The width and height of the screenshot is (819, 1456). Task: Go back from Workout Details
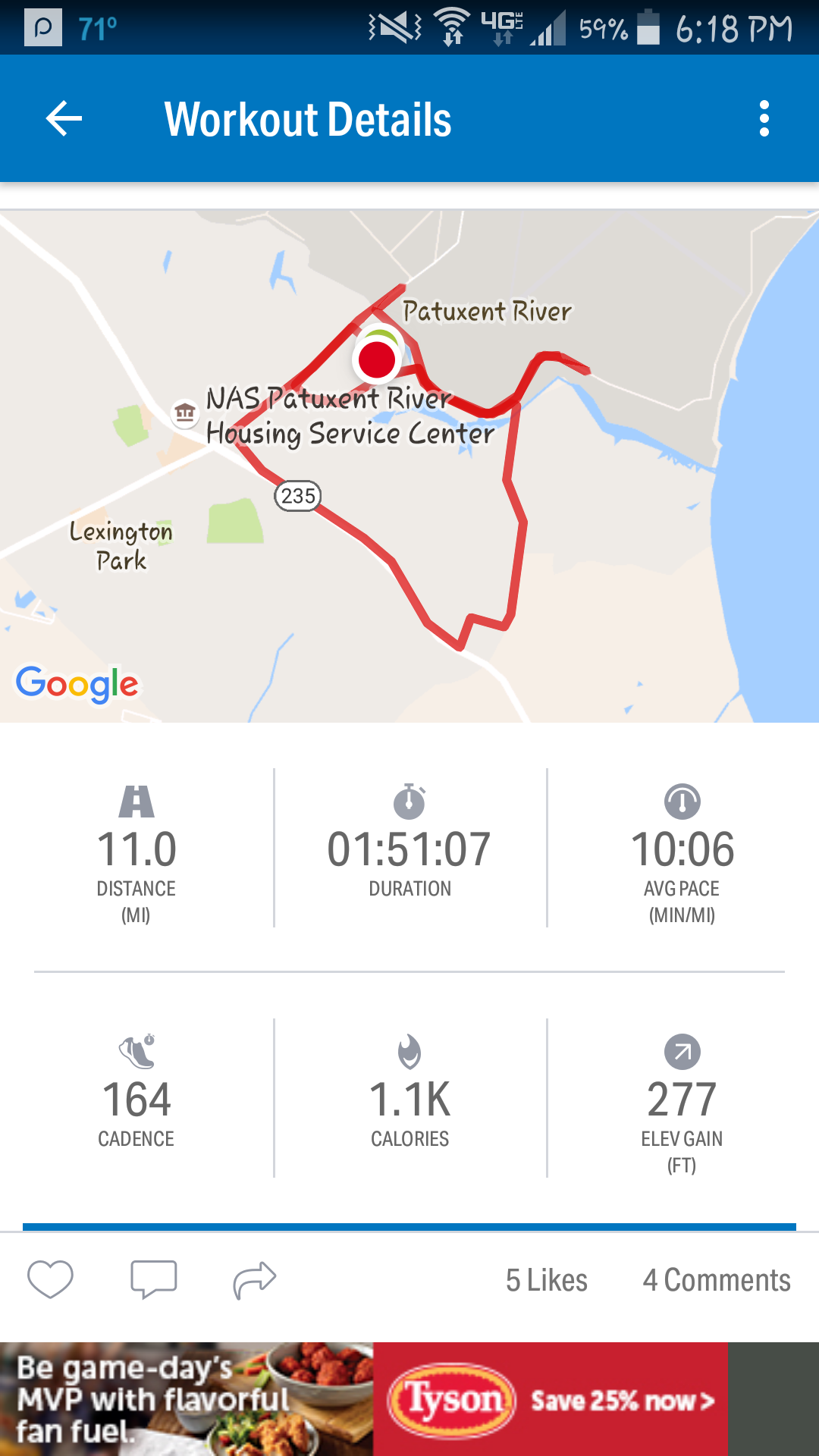click(x=64, y=119)
